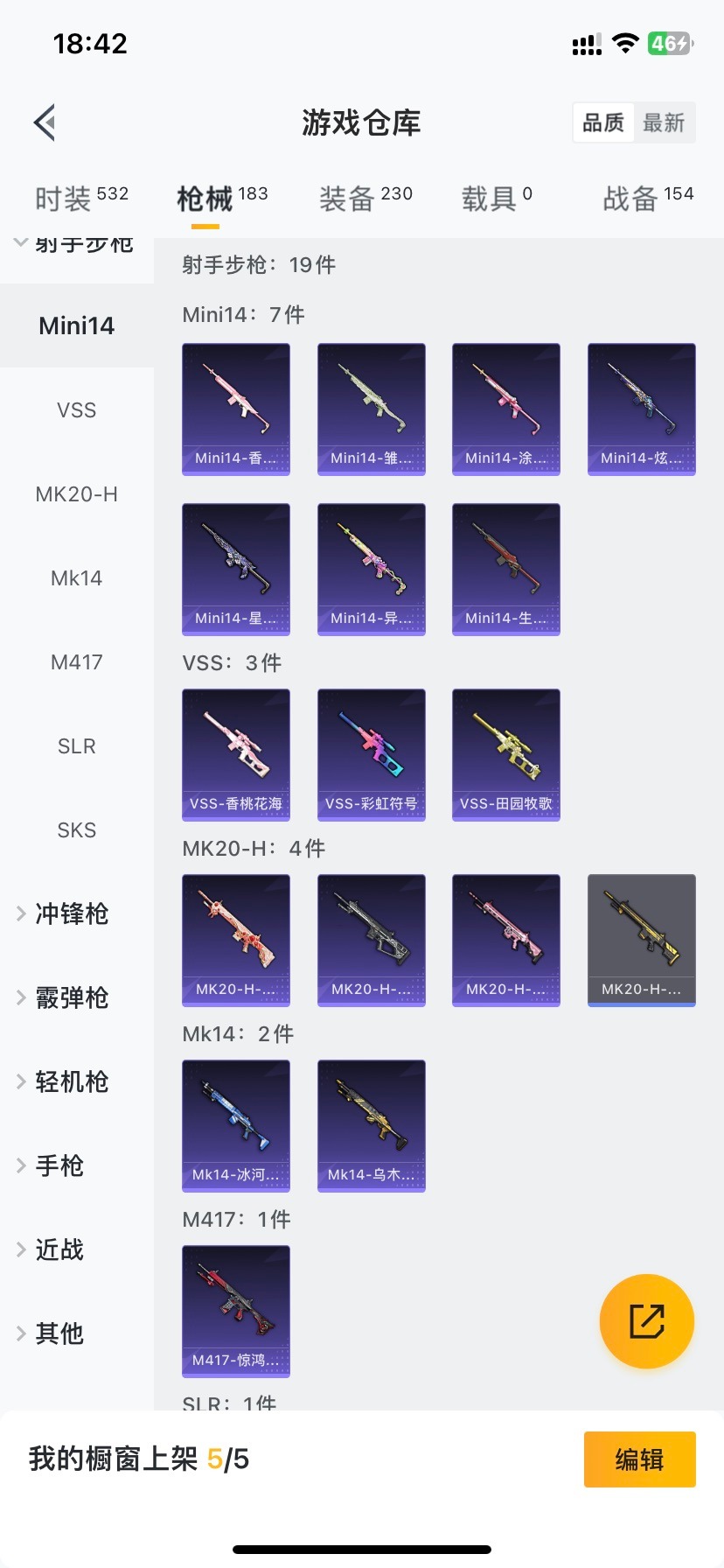724x1568 pixels.
Task: Expand the 手枪 category
Action: [x=59, y=1165]
